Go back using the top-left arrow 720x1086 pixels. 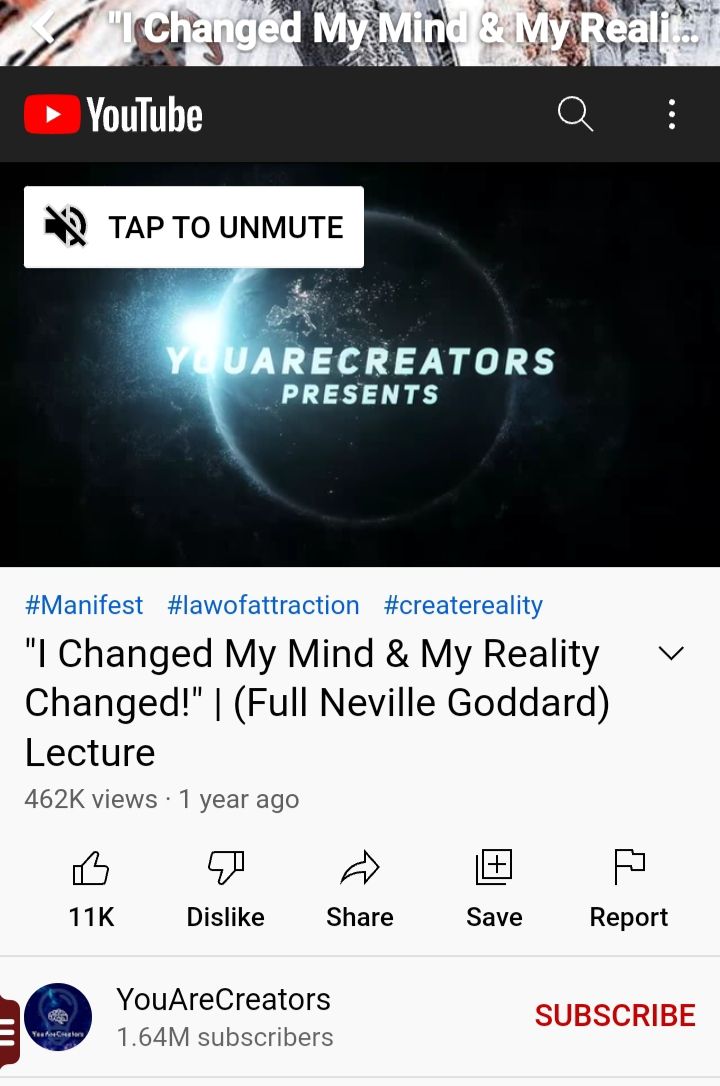(x=42, y=28)
